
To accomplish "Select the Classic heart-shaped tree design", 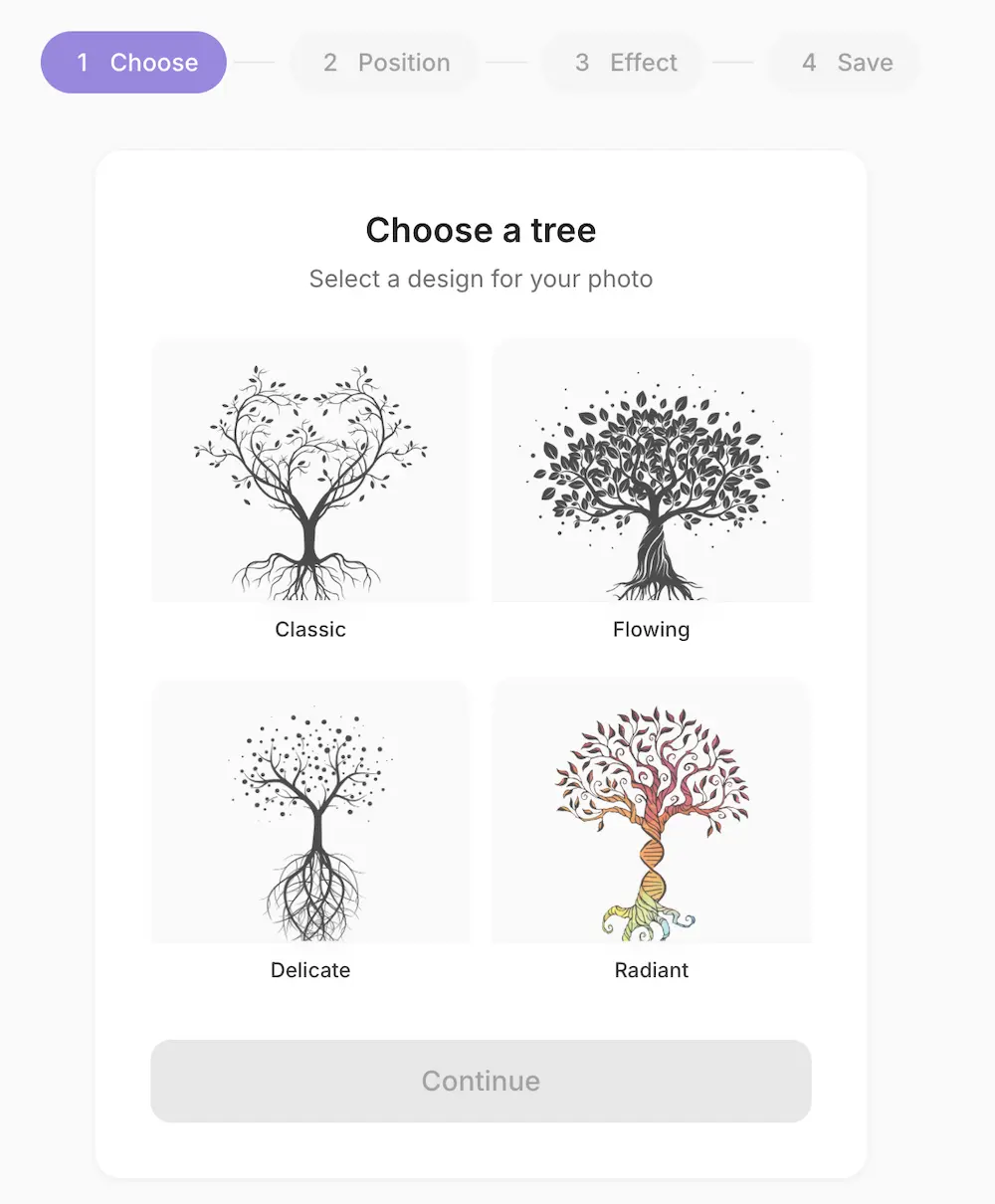I will pyautogui.click(x=310, y=470).
